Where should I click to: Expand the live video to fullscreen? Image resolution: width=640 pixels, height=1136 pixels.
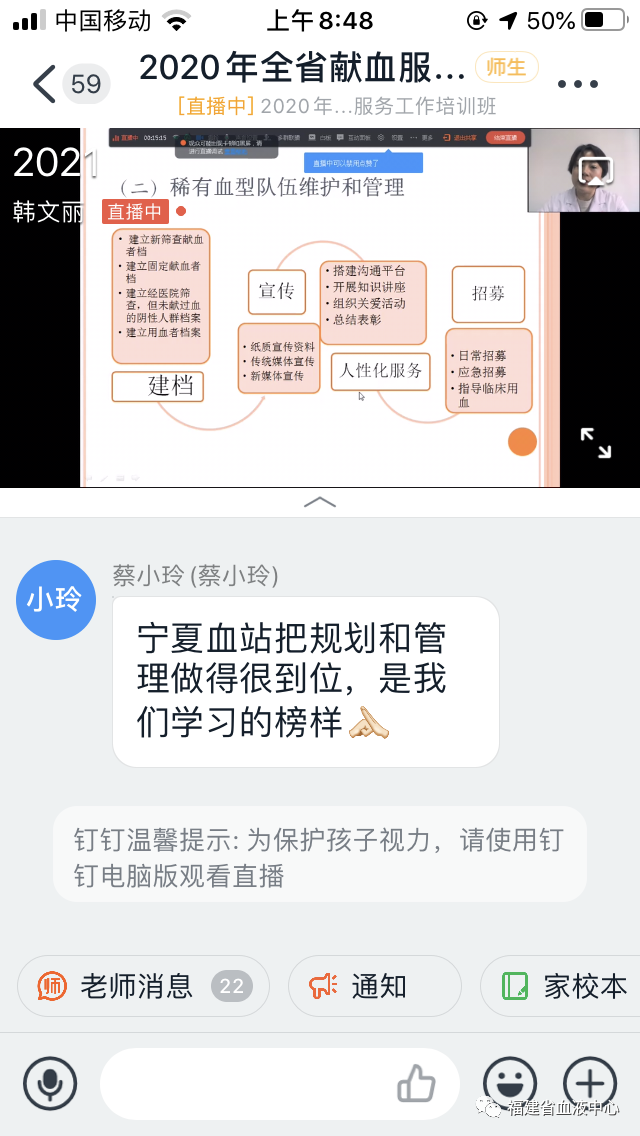[x=596, y=443]
